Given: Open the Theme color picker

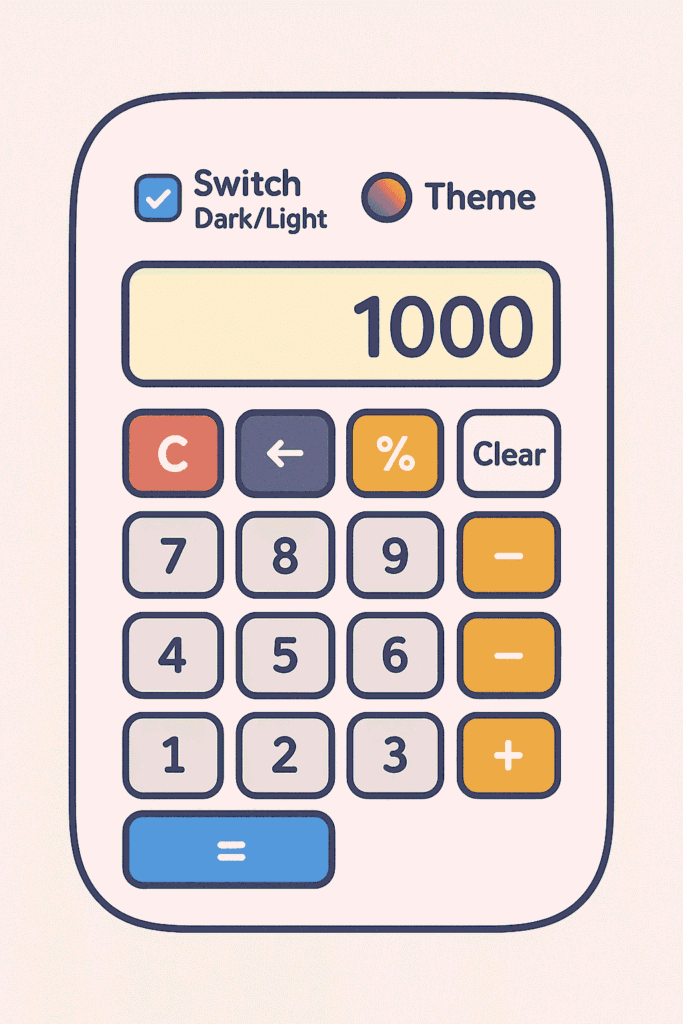Looking at the screenshot, I should coord(386,197).
